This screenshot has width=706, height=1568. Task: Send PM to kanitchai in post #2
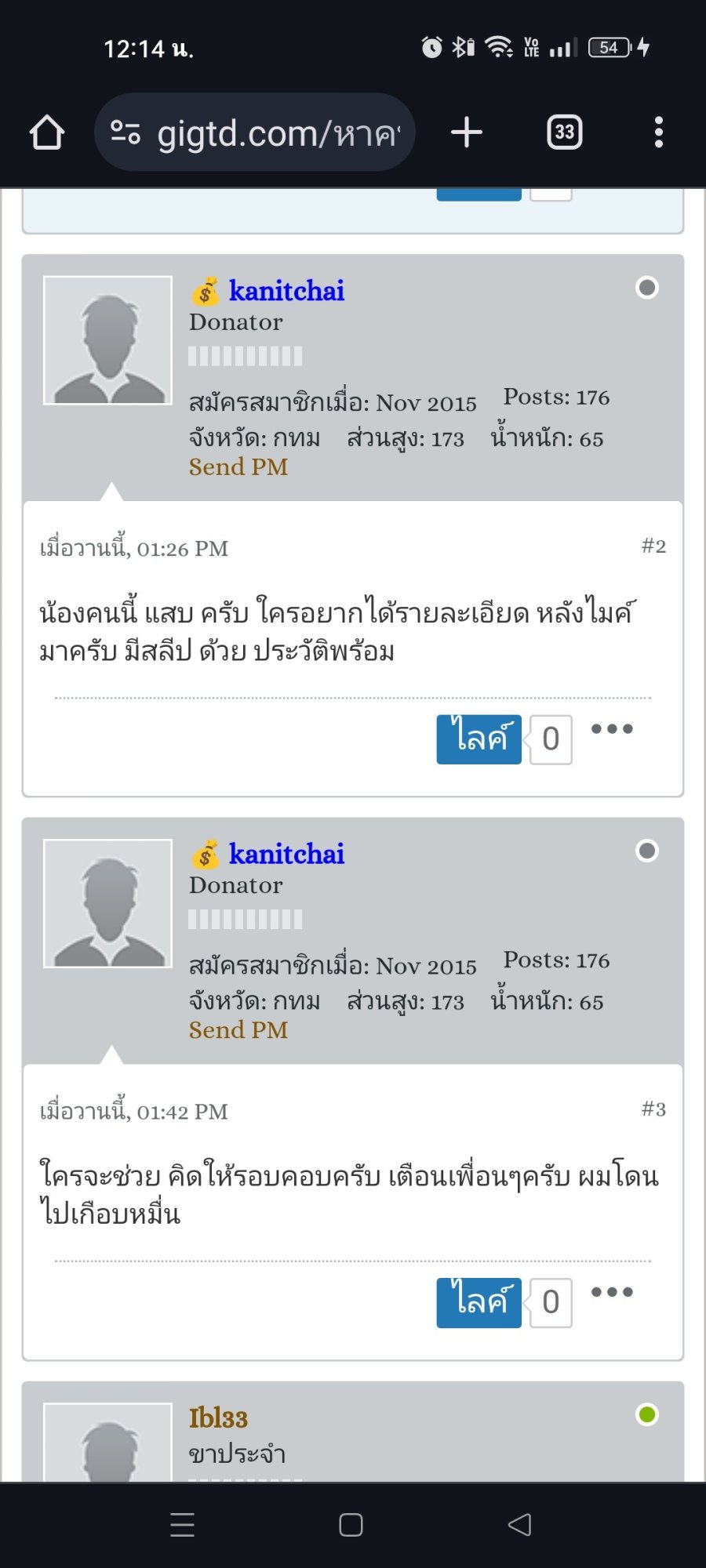tap(238, 467)
